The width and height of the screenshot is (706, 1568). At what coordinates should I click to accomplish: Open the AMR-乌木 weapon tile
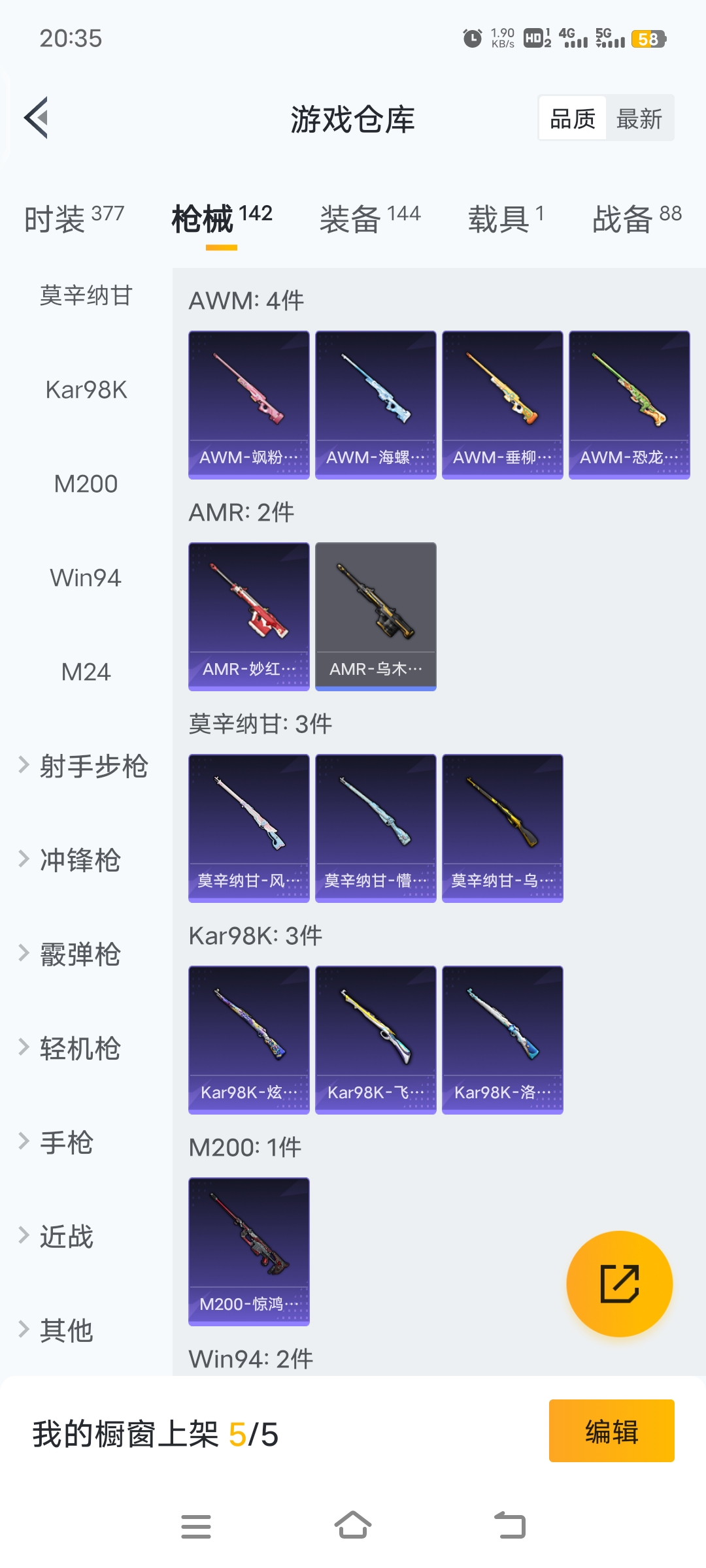point(375,616)
